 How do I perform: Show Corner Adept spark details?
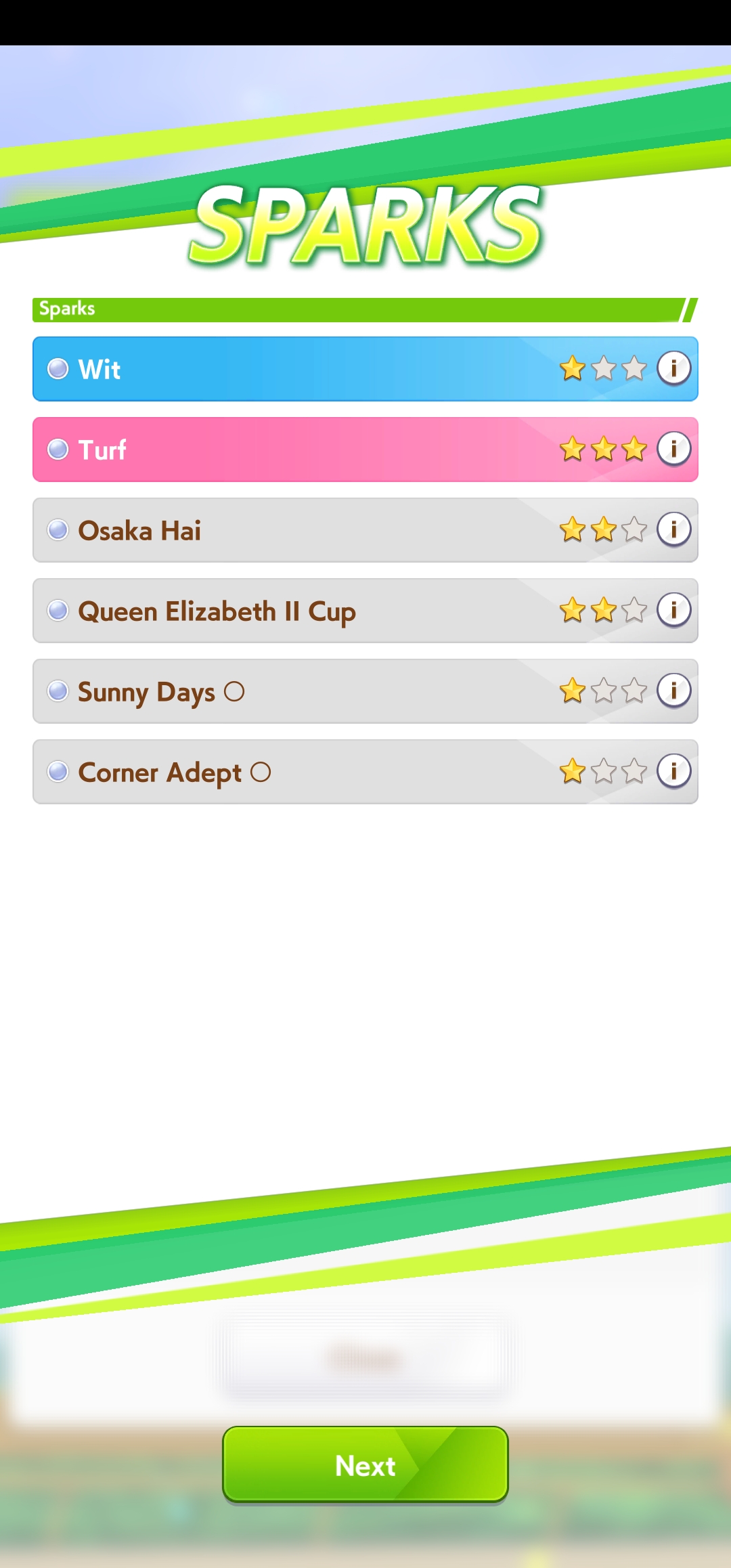[673, 771]
